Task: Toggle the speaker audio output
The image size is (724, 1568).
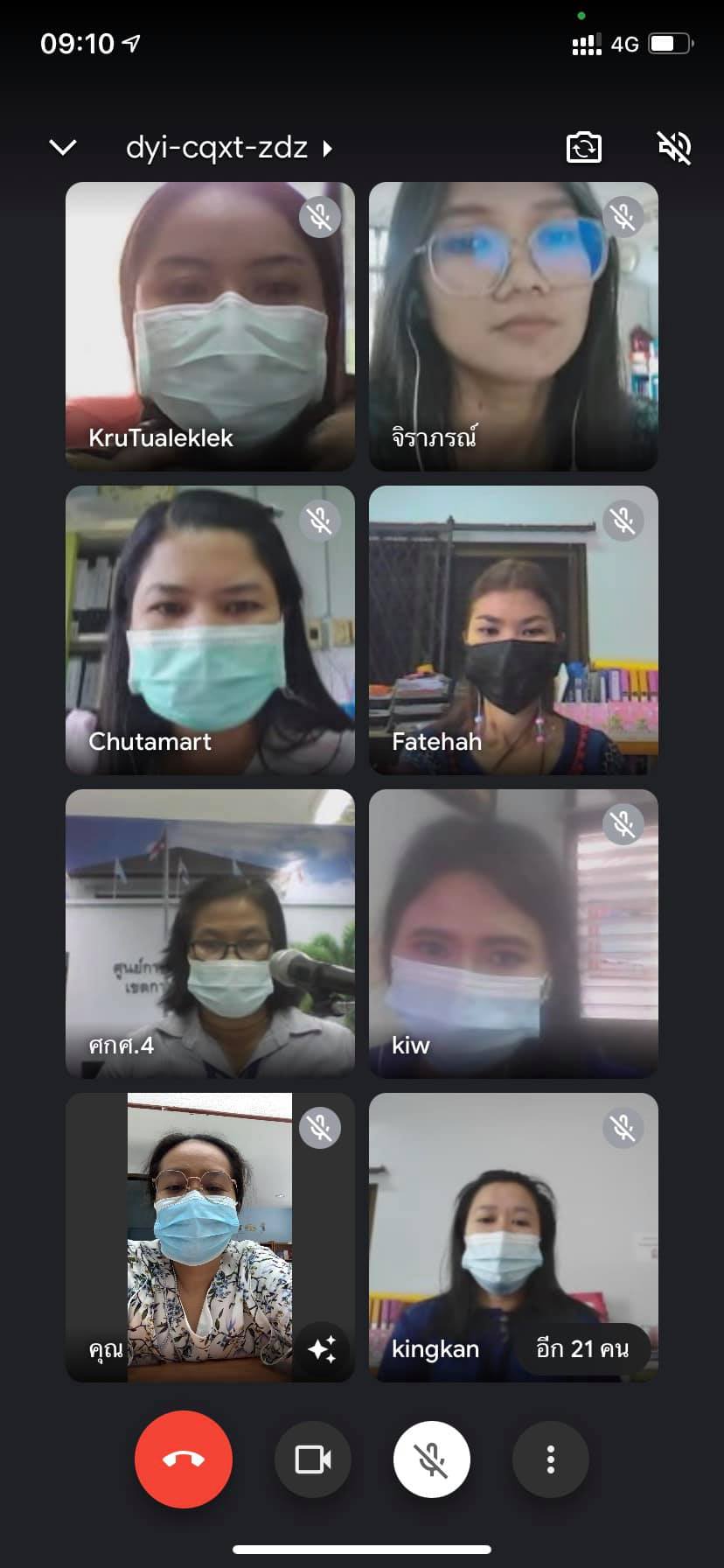Action: 674,147
